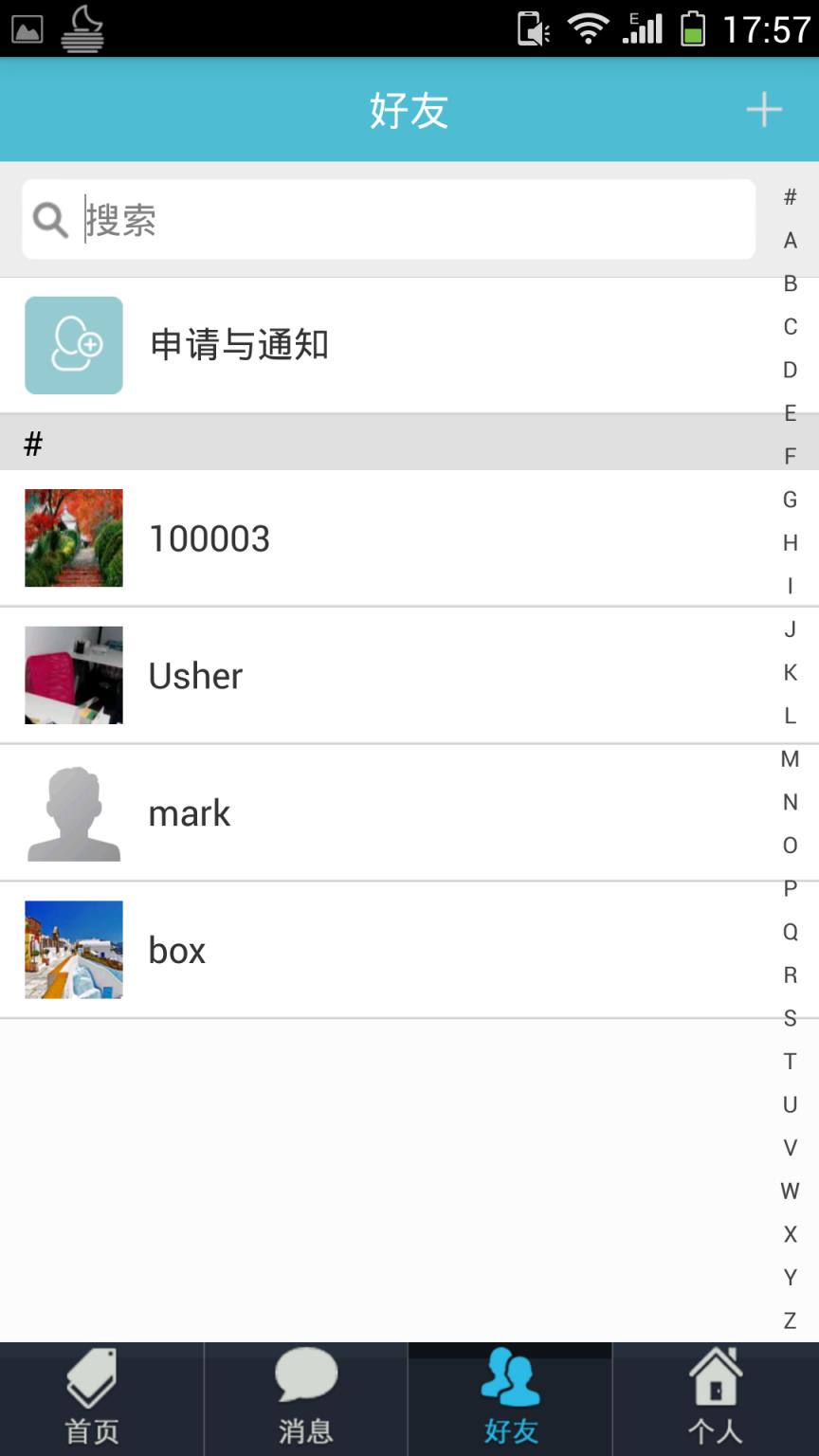Jump to letter M in index
Viewport: 819px width, 1456px height.
coord(790,759)
